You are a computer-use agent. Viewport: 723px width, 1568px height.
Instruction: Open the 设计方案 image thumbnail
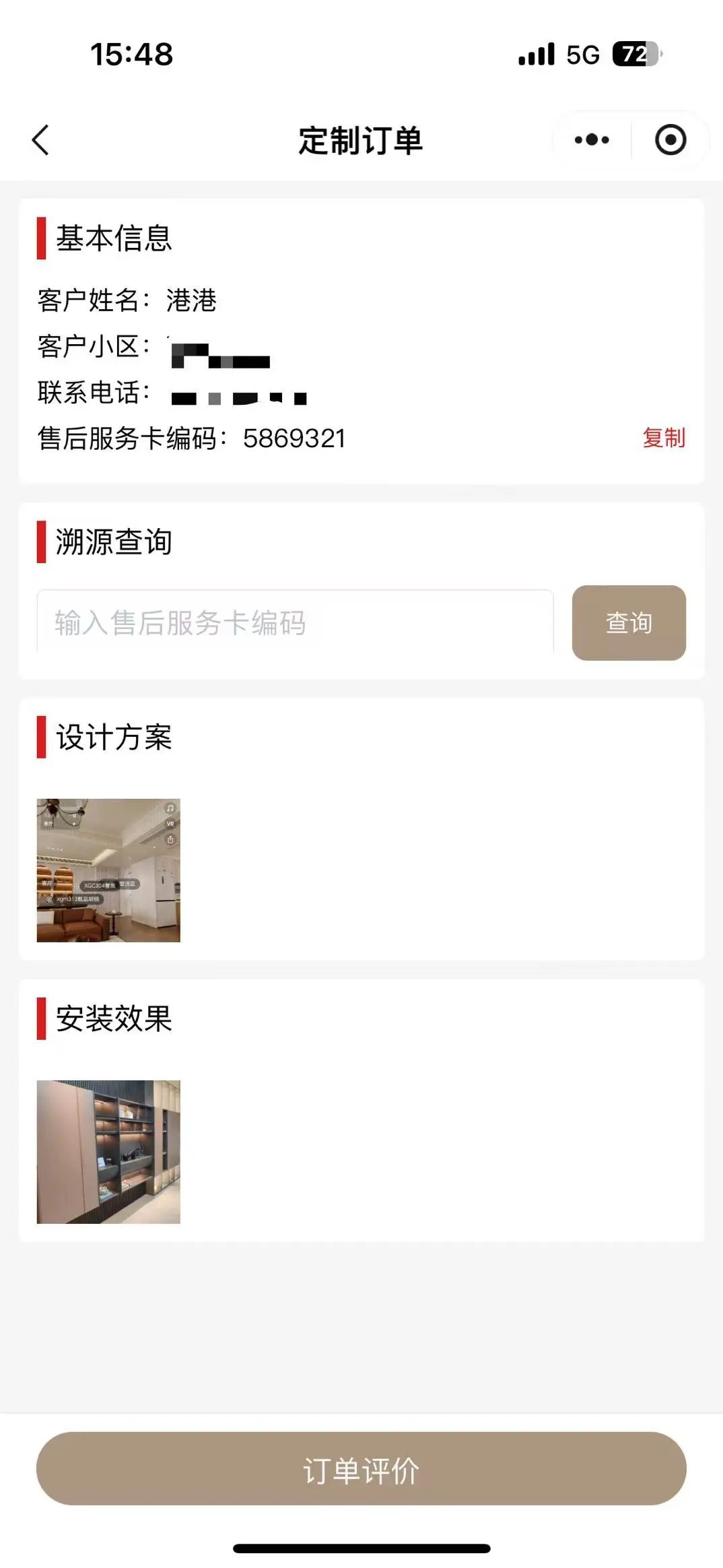pyautogui.click(x=108, y=870)
